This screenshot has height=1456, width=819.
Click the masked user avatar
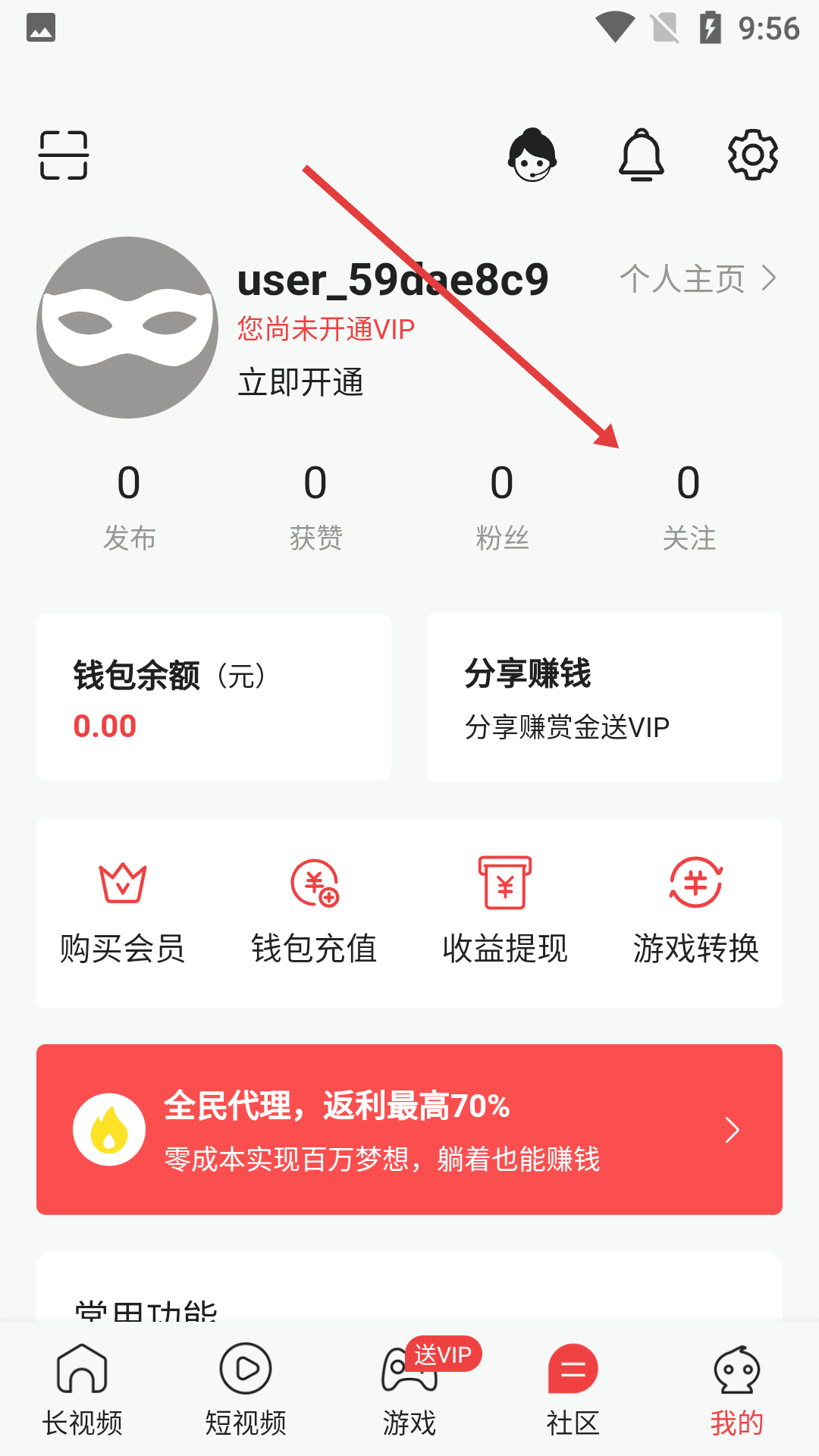(126, 326)
